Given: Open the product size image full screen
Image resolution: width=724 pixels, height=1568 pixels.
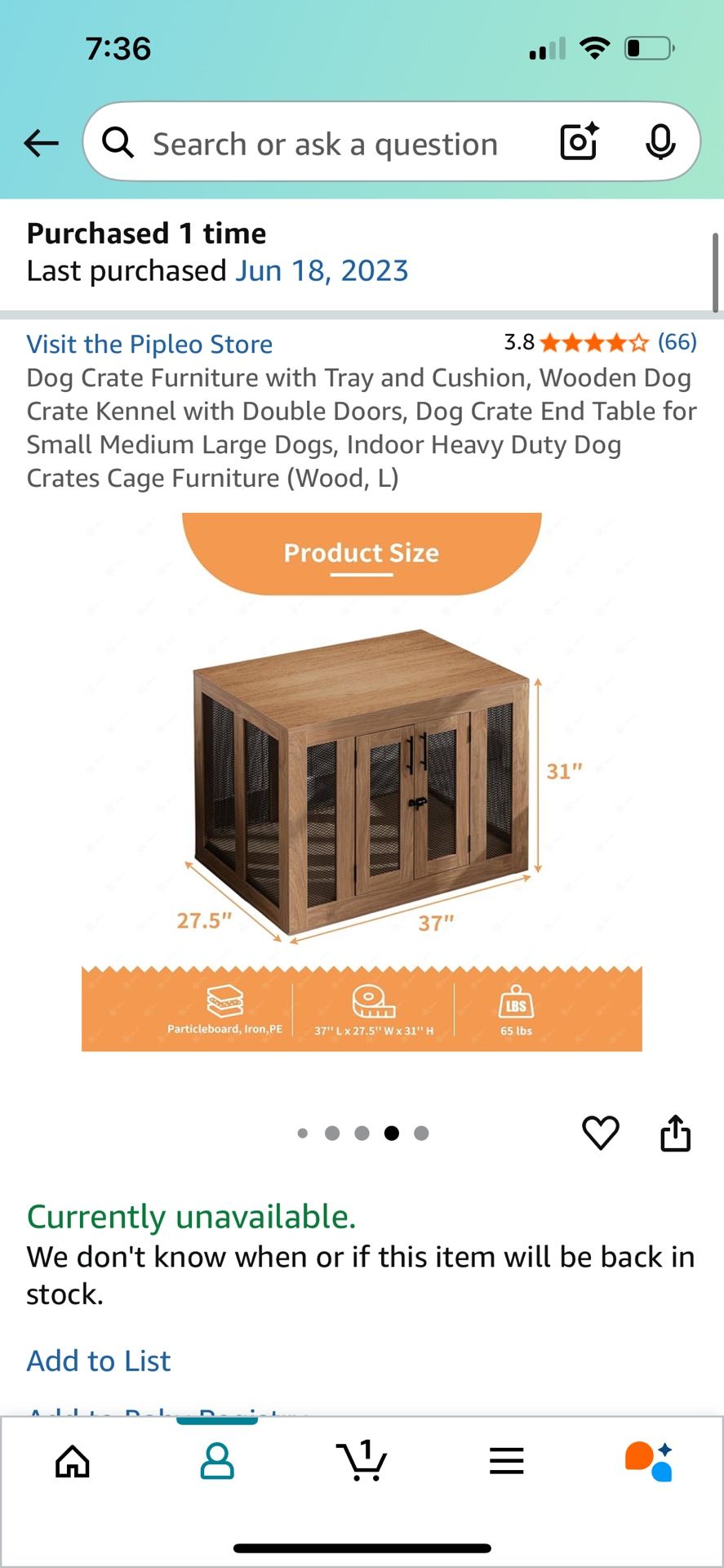Looking at the screenshot, I should click(362, 784).
